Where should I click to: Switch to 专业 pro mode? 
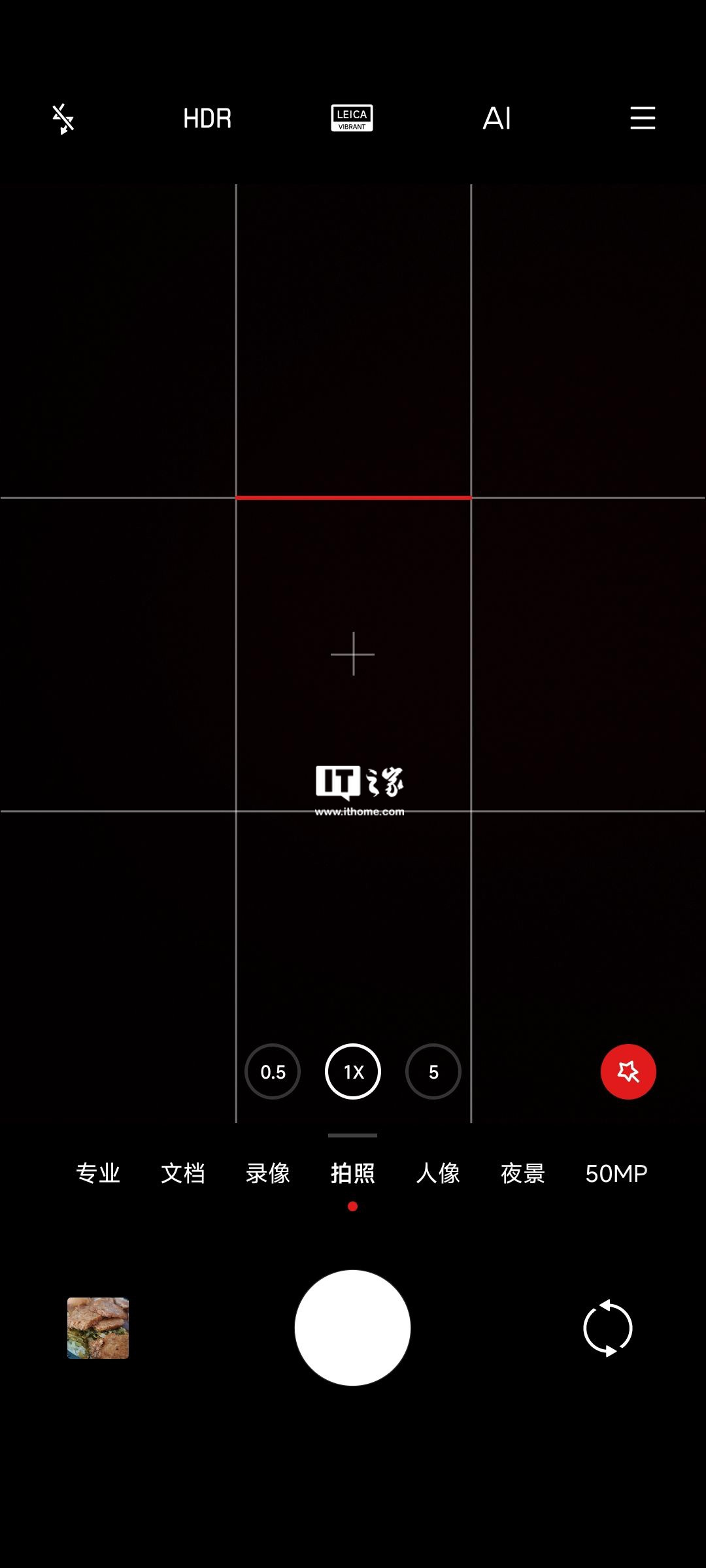click(x=98, y=1173)
